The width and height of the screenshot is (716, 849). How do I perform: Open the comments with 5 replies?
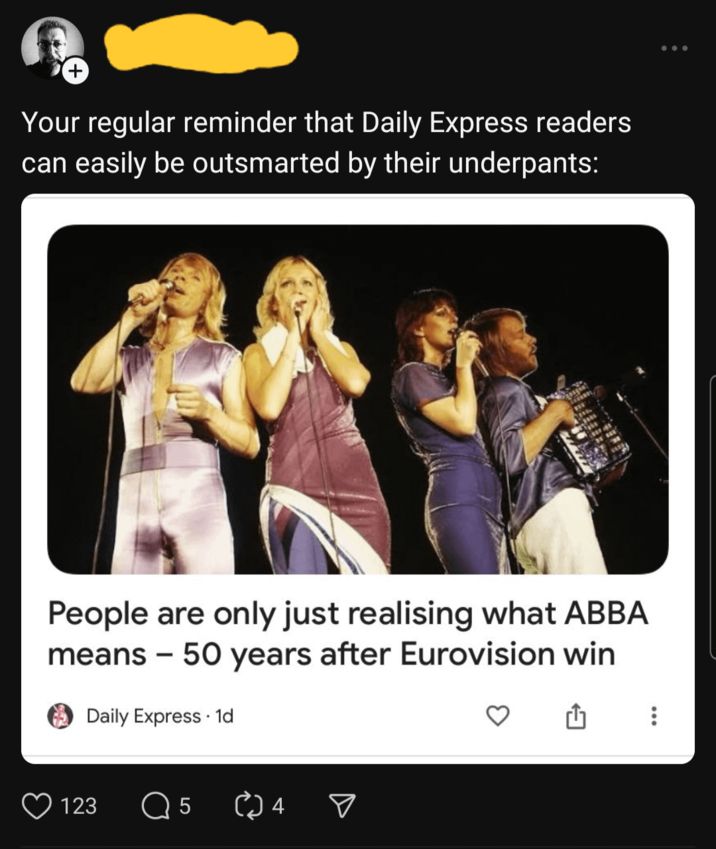tap(156, 805)
